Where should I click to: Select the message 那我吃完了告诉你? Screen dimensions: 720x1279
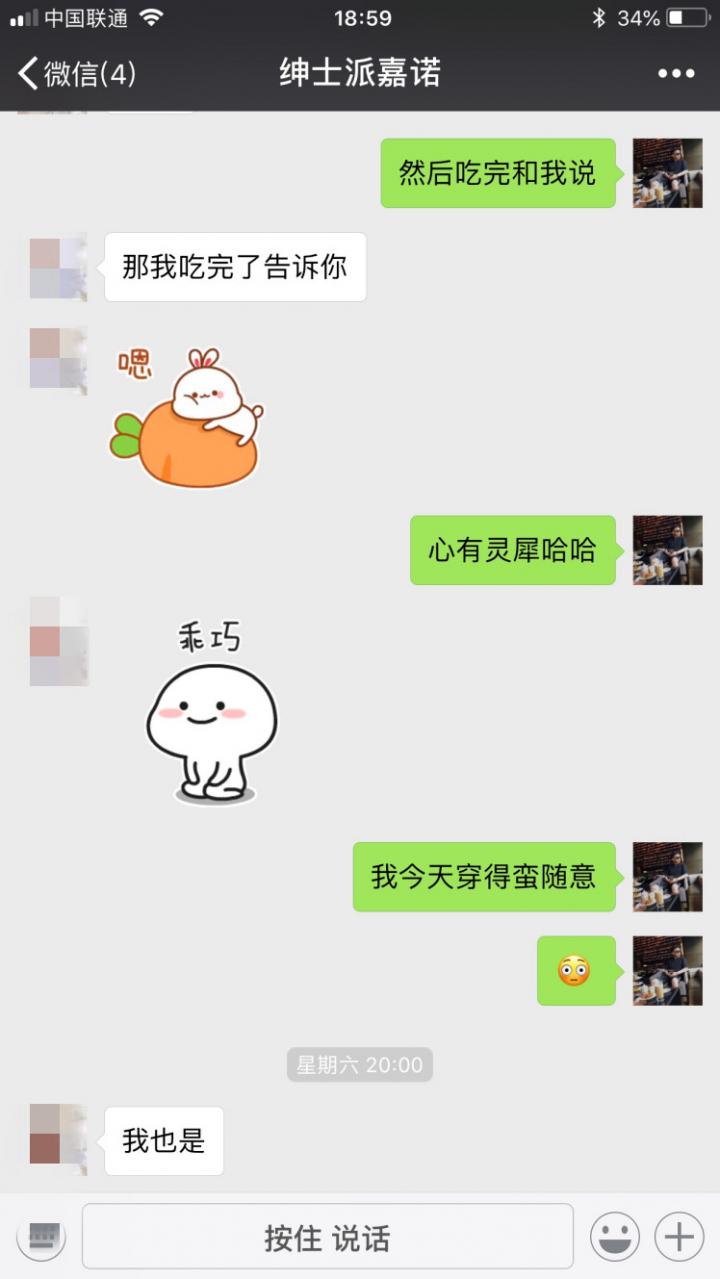[234, 267]
